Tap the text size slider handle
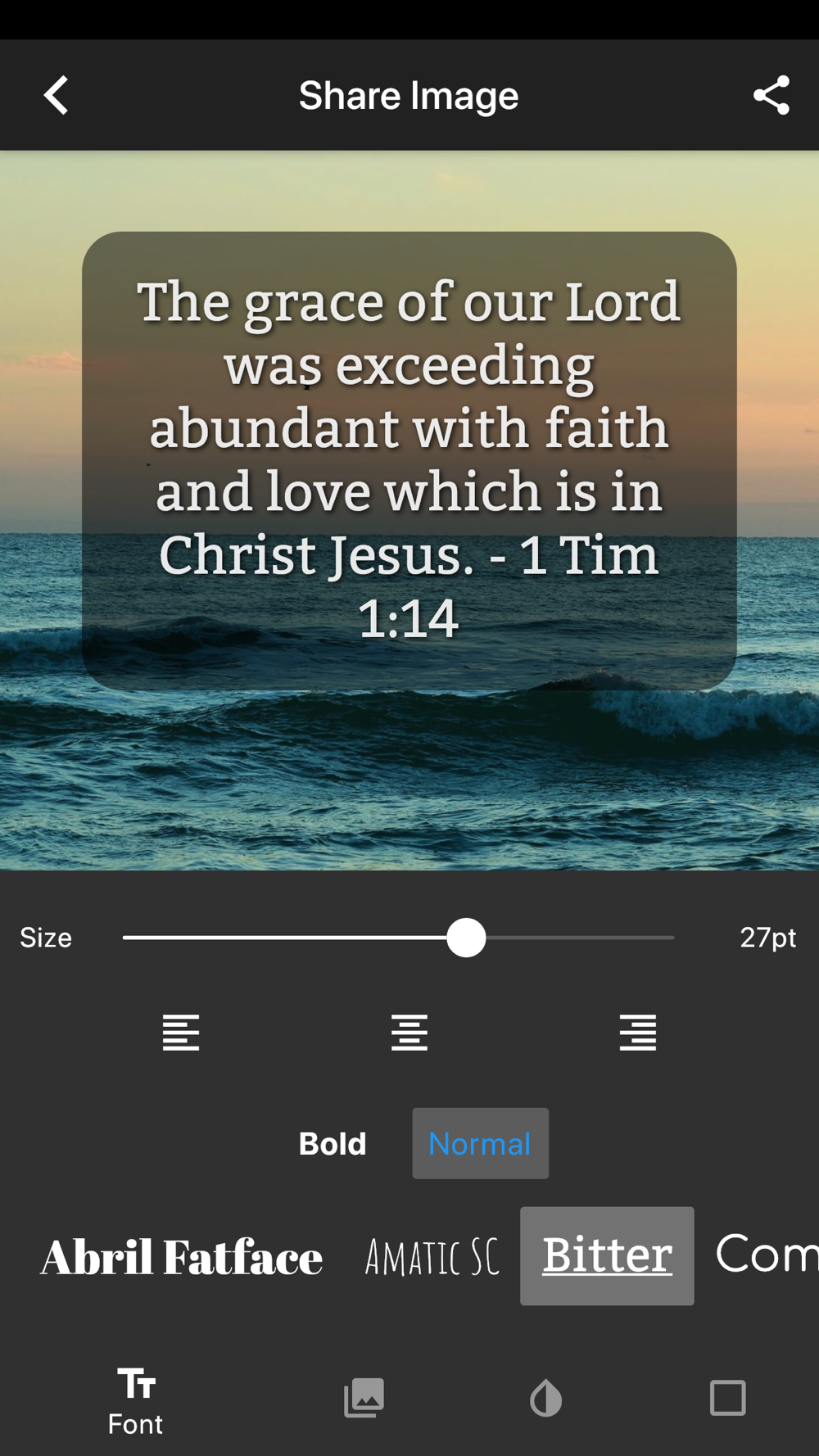Screen dimensions: 819x1456 pyautogui.click(x=467, y=938)
